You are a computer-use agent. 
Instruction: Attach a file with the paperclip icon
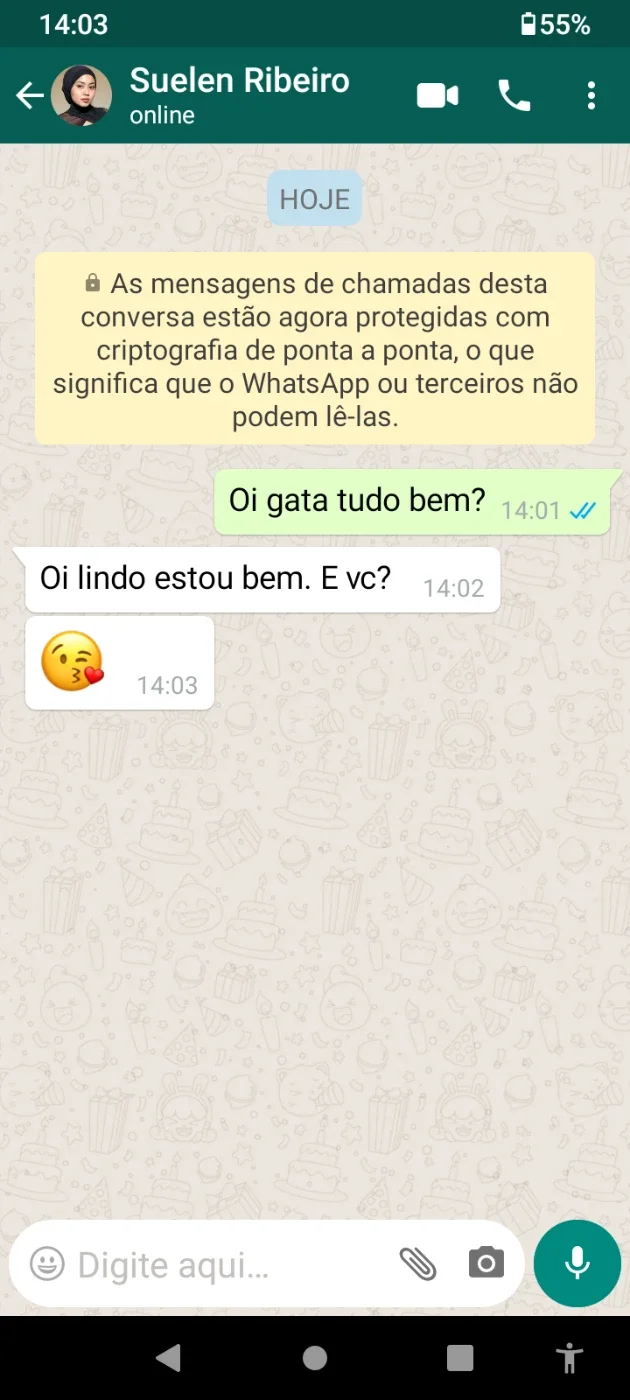[x=418, y=1264]
